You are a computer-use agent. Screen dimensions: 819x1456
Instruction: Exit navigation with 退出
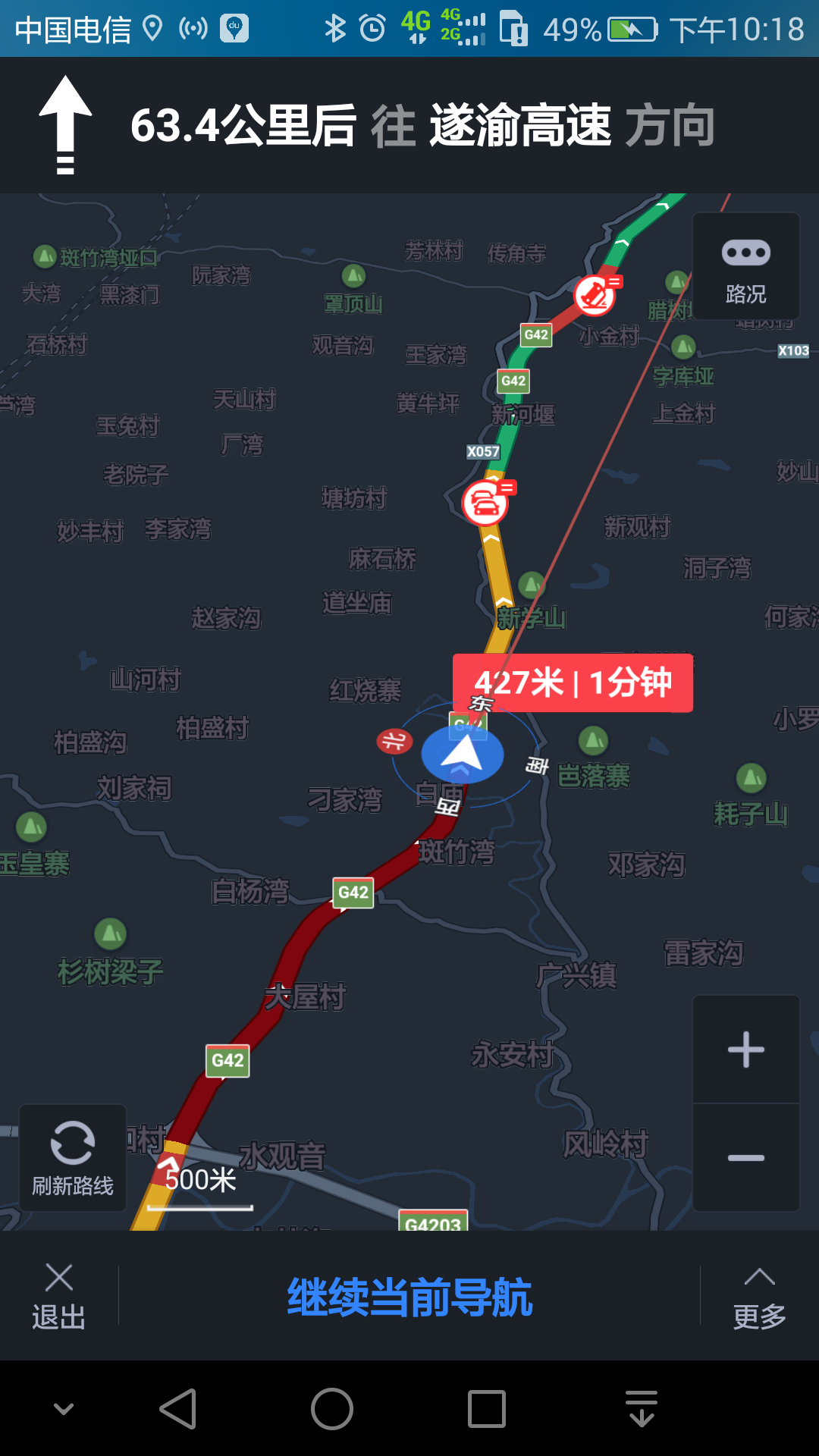59,1297
